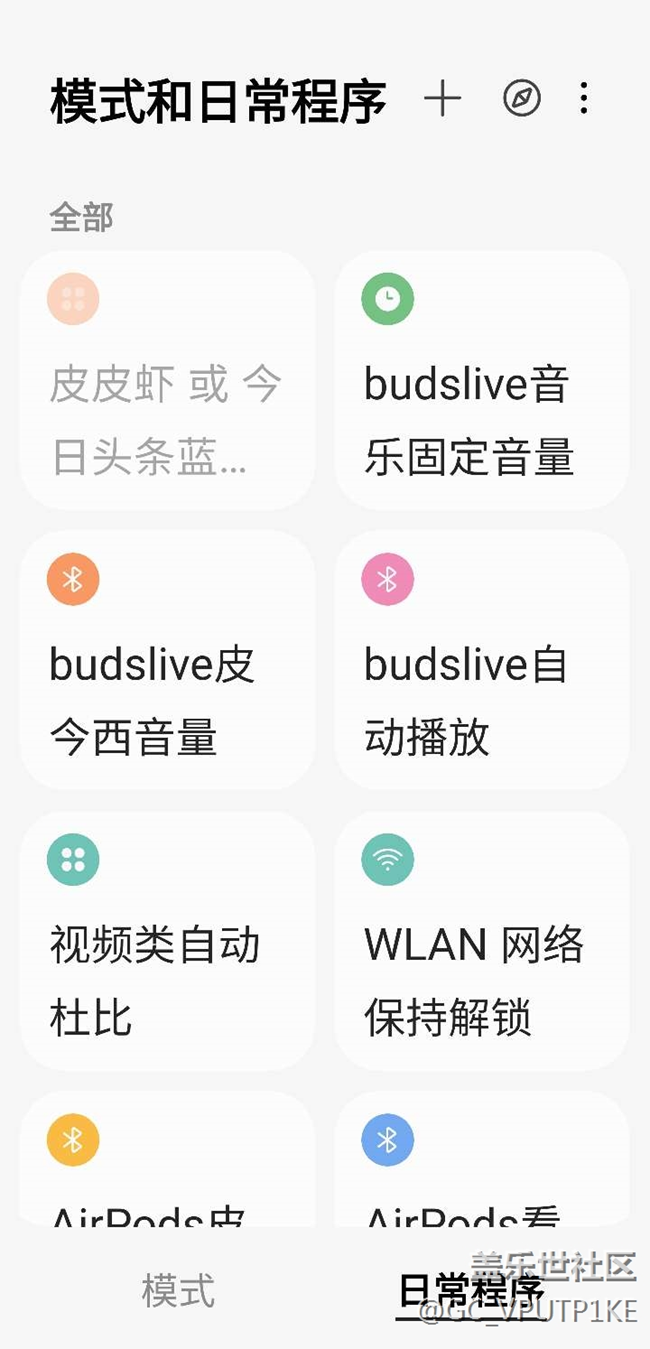Screen dimensions: 650x1349
Task: Open 视频类自动杜比 routine card
Action: pyautogui.click(x=167, y=941)
